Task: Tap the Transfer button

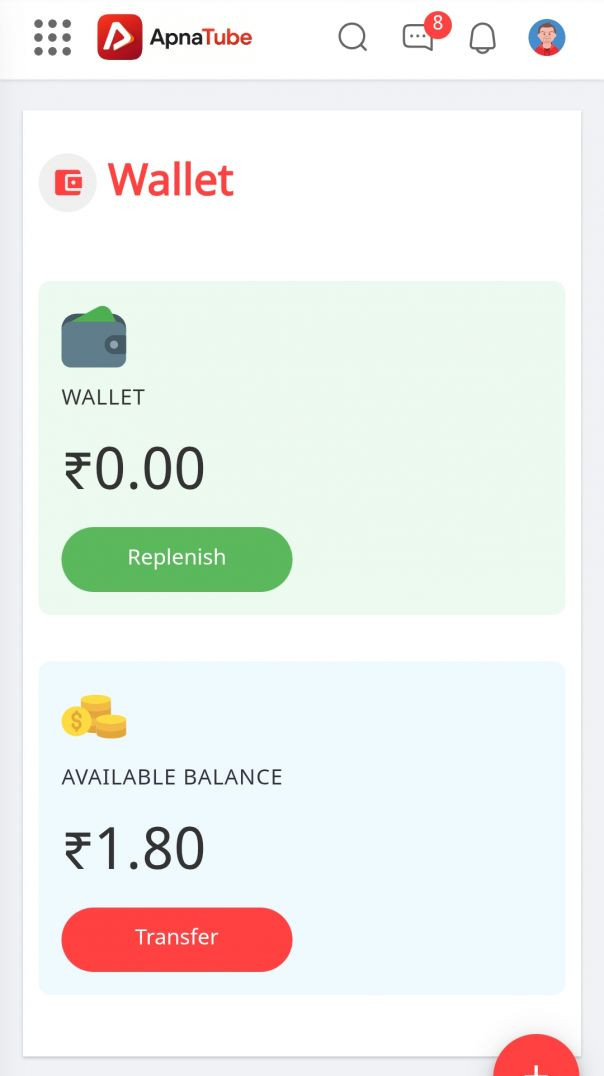Action: click(177, 939)
